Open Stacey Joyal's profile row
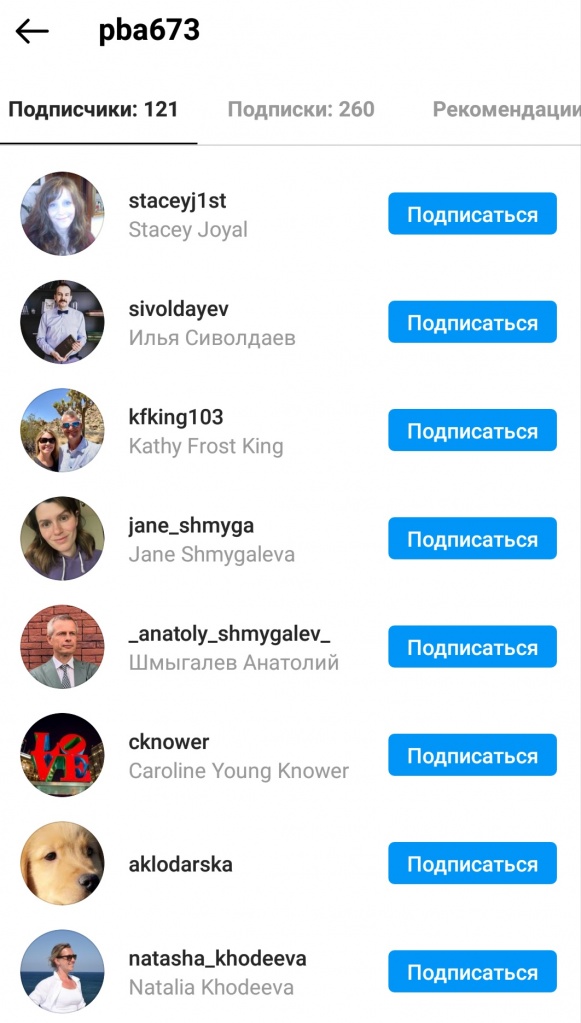Screen dimensions: 581x1023 pos(188,214)
